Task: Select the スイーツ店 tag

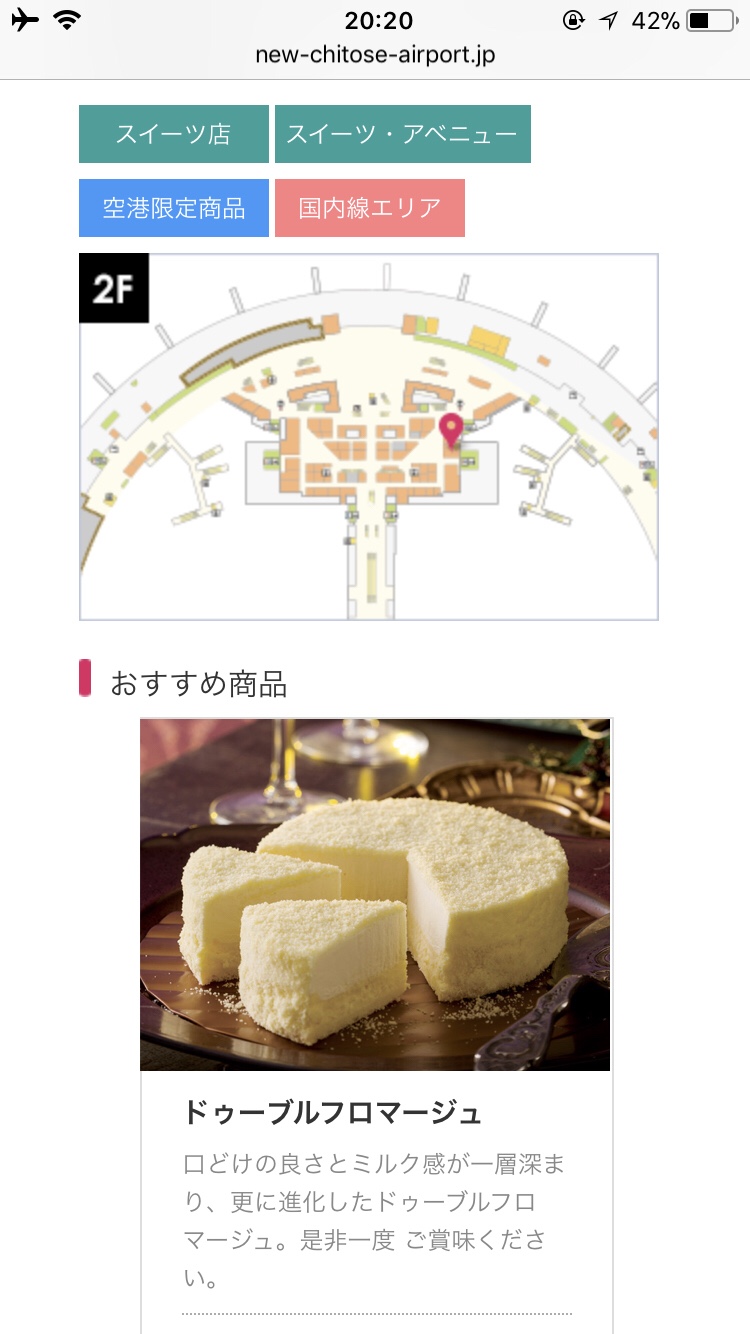Action: point(173,134)
